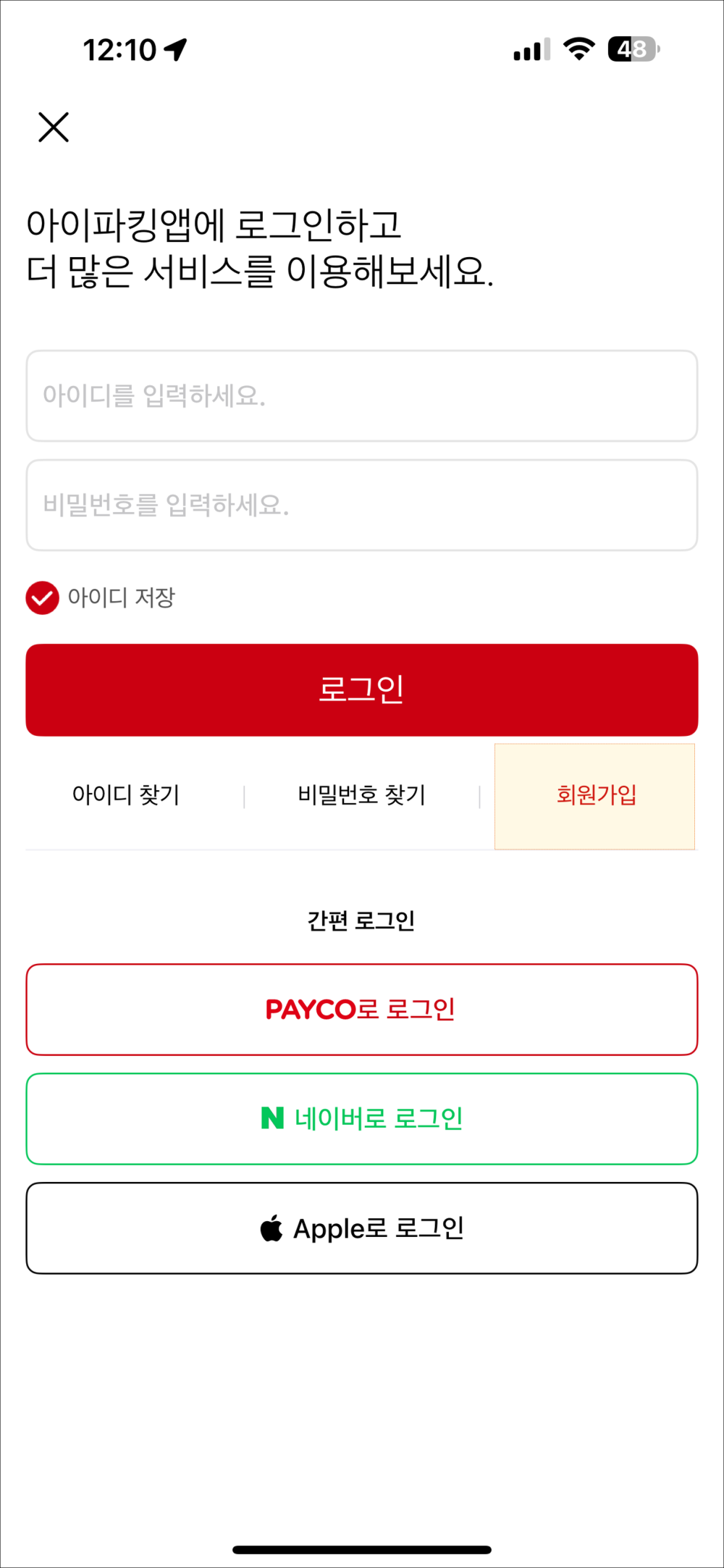Uncheck the 아이디 저장 checkbox
724x1568 pixels.
[42, 598]
